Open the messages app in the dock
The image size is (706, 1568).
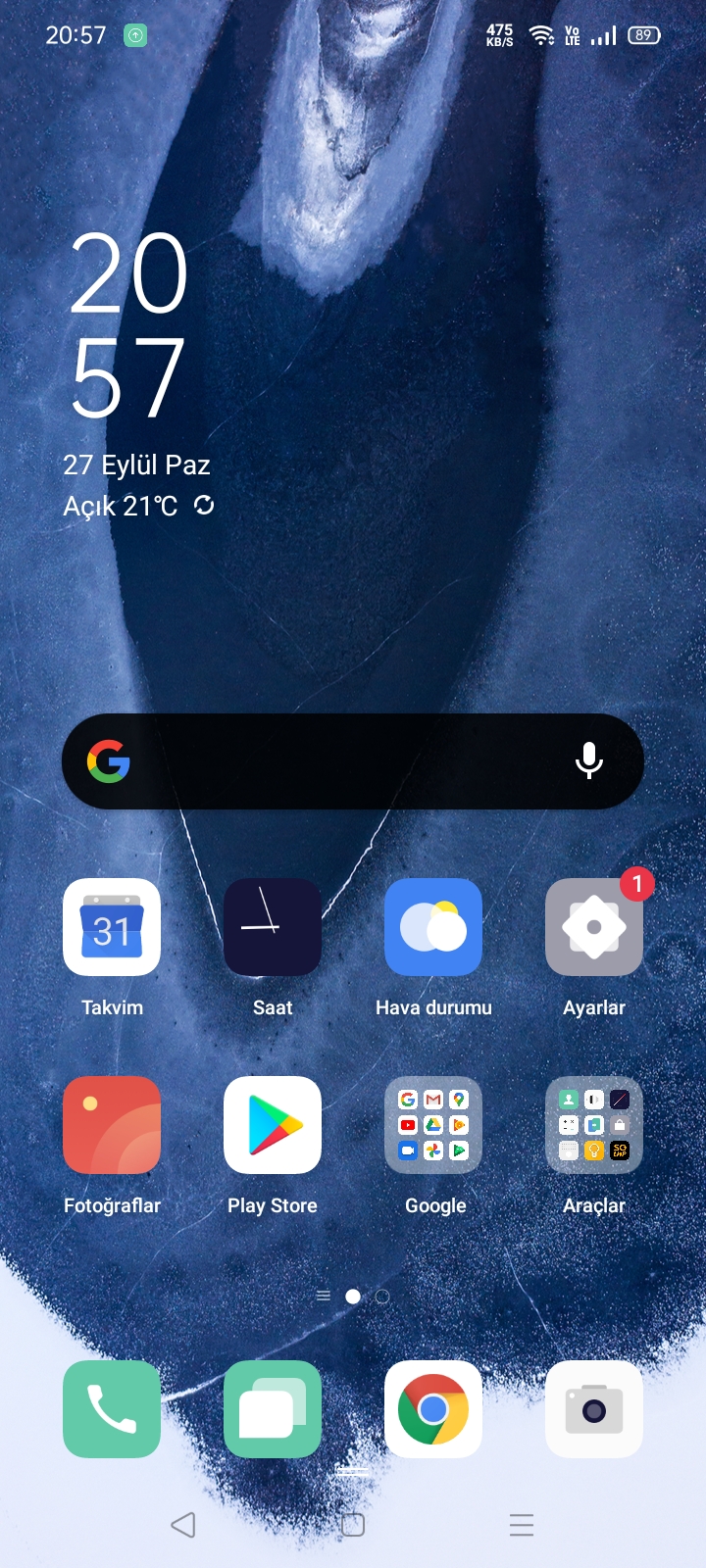(273, 1409)
